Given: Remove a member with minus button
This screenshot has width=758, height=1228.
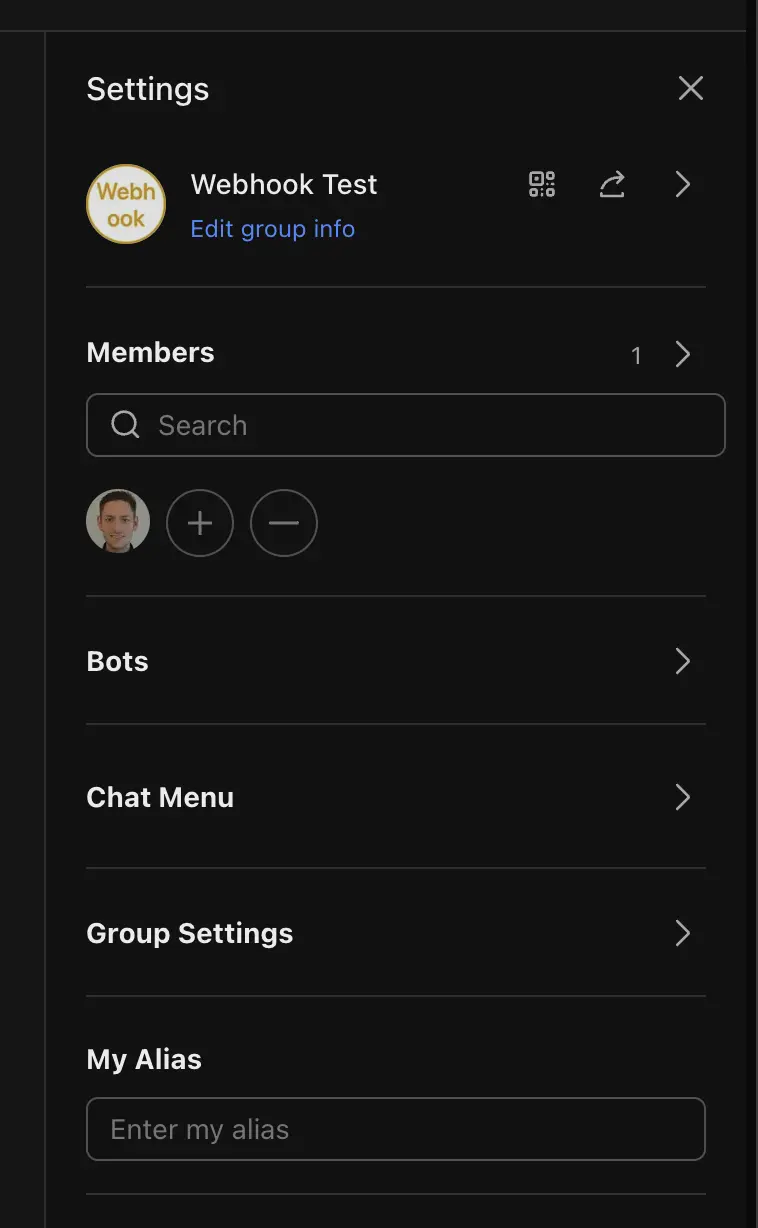Looking at the screenshot, I should tap(284, 522).
